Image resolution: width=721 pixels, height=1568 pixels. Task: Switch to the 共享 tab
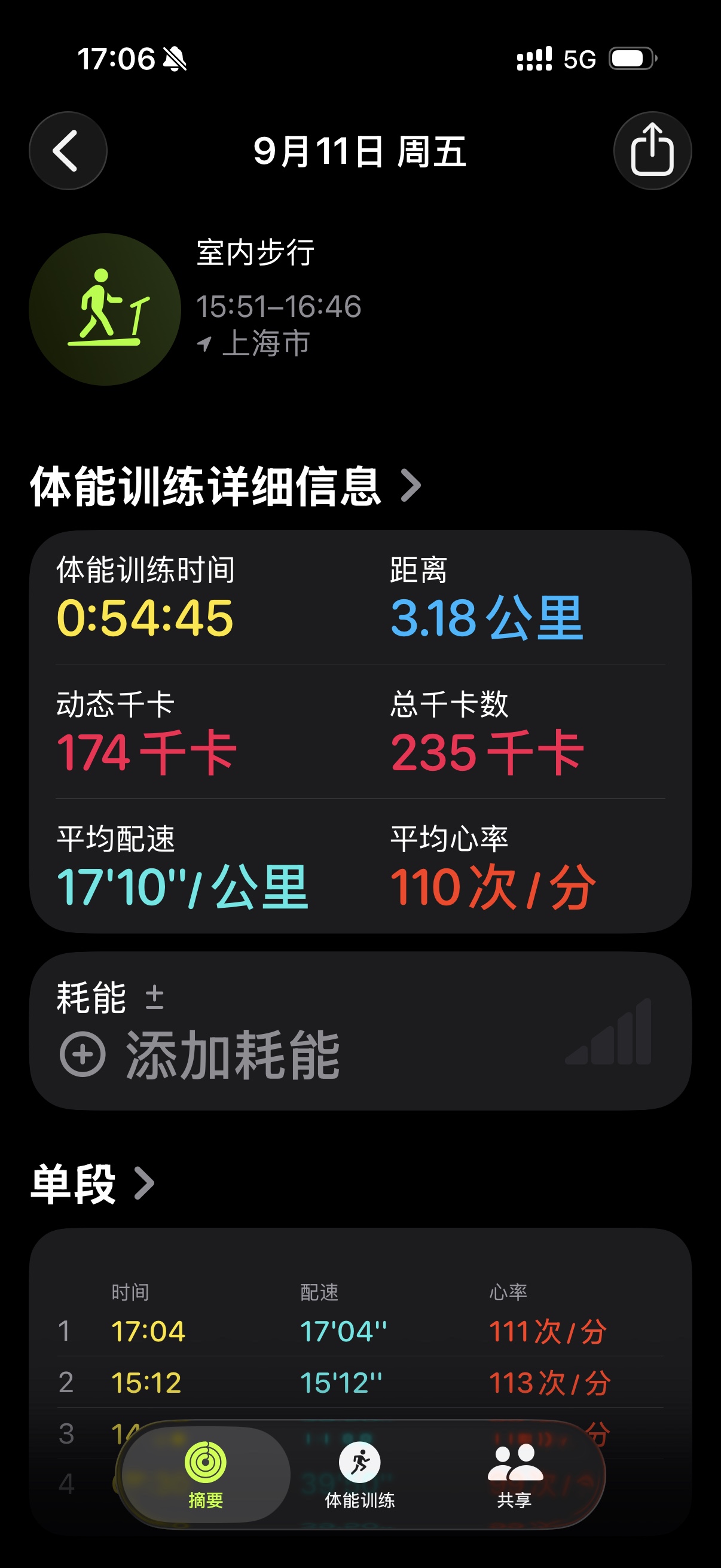[x=515, y=1475]
